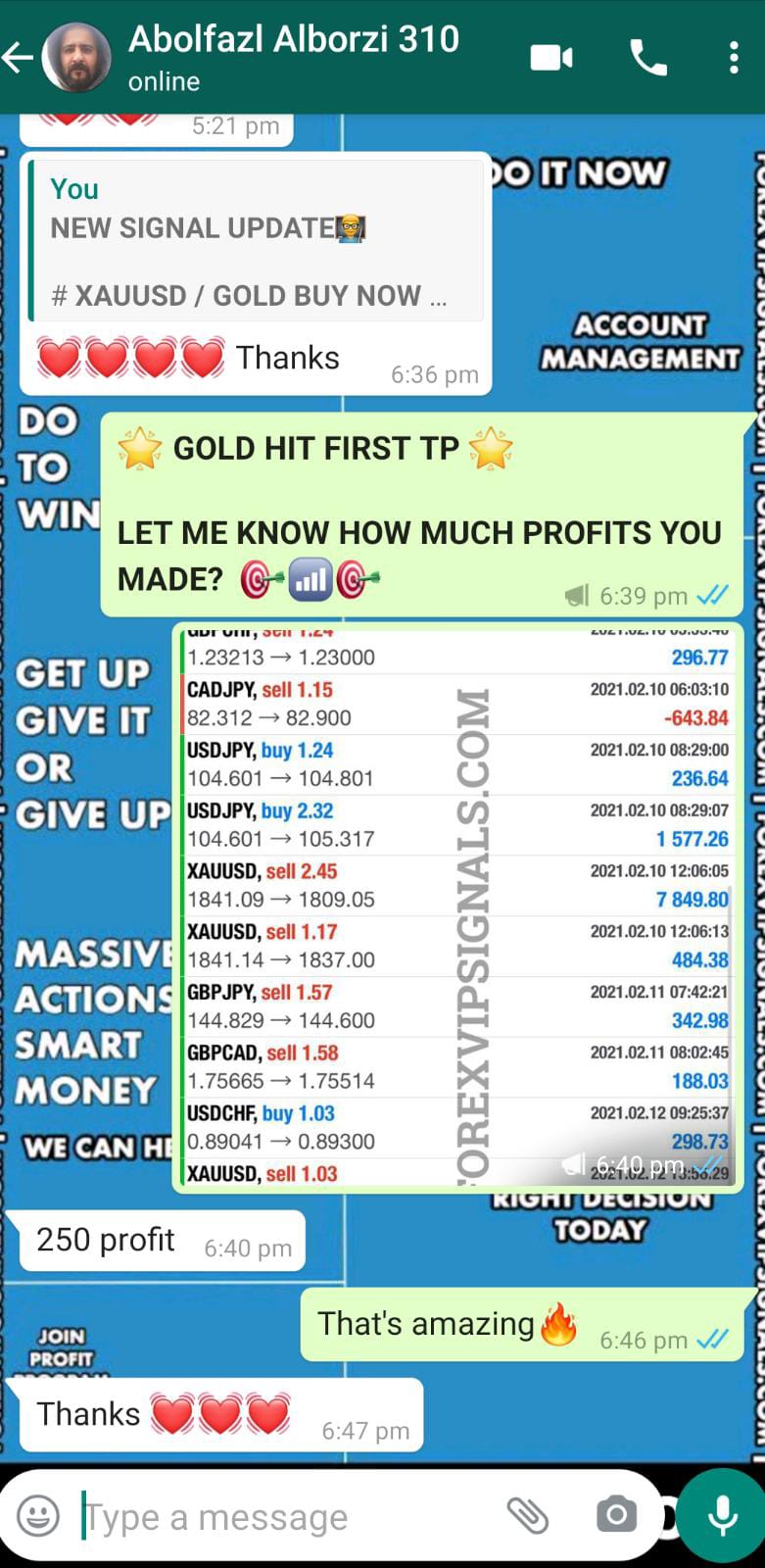Focus the Type a message field
Viewport: 765px width, 1568px height.
coord(284,1517)
